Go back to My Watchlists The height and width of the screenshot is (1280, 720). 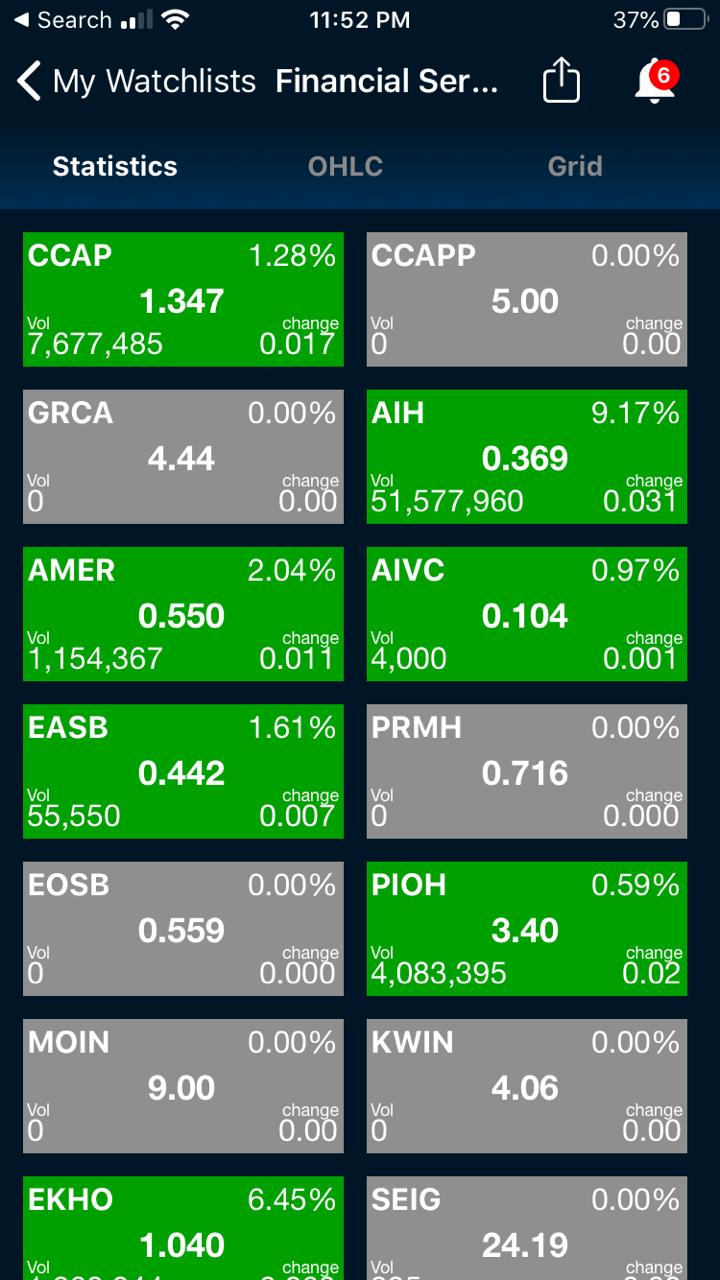pos(135,81)
